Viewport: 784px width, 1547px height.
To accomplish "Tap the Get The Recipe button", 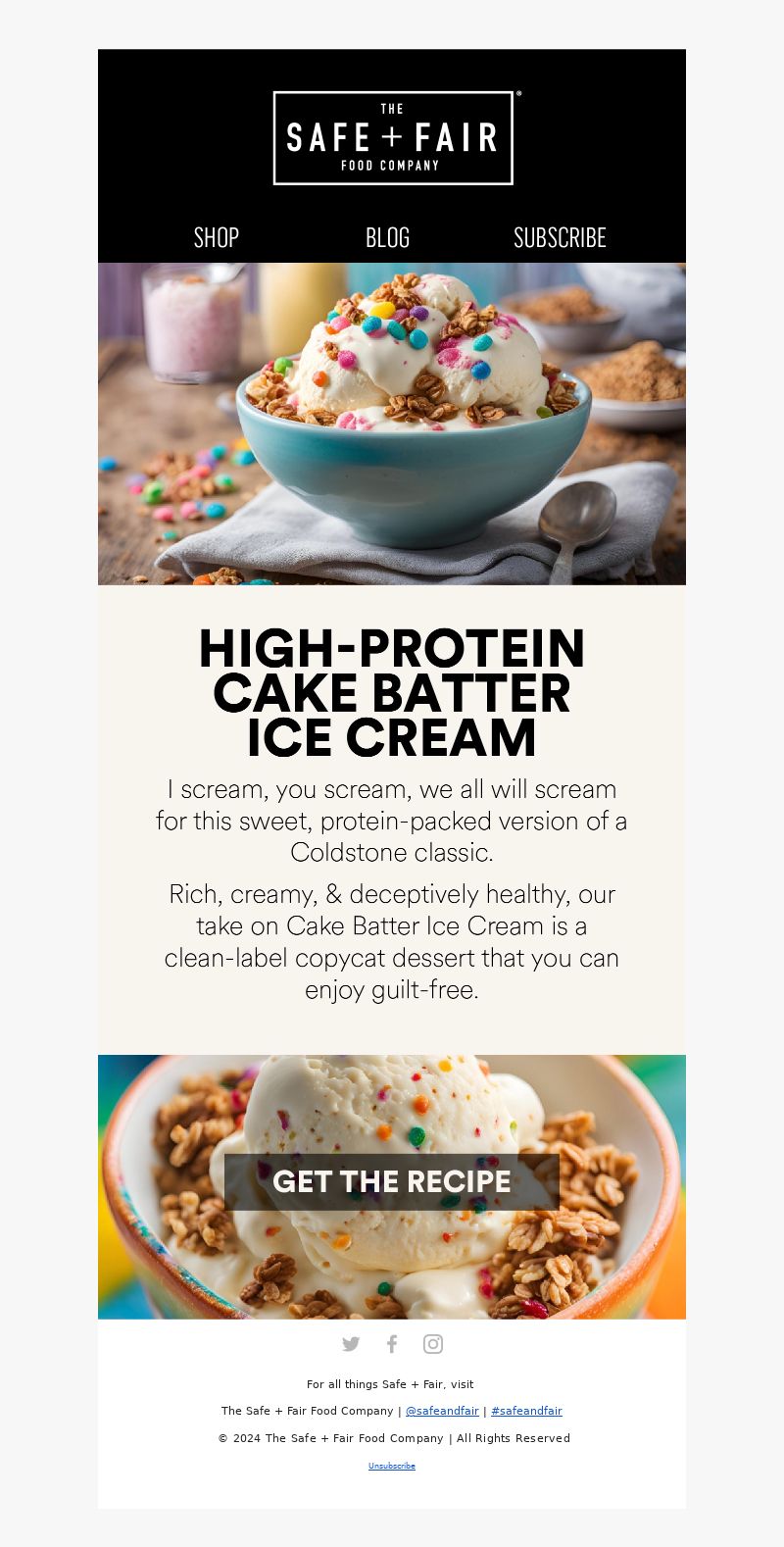I will click(392, 1181).
